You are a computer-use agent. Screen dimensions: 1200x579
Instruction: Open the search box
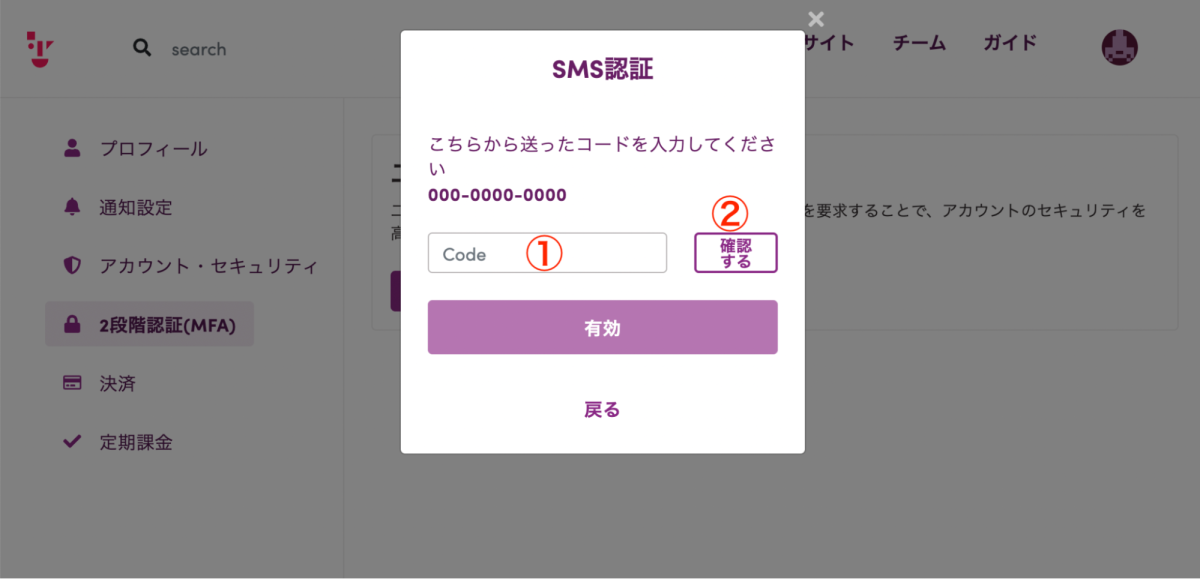tap(198, 49)
